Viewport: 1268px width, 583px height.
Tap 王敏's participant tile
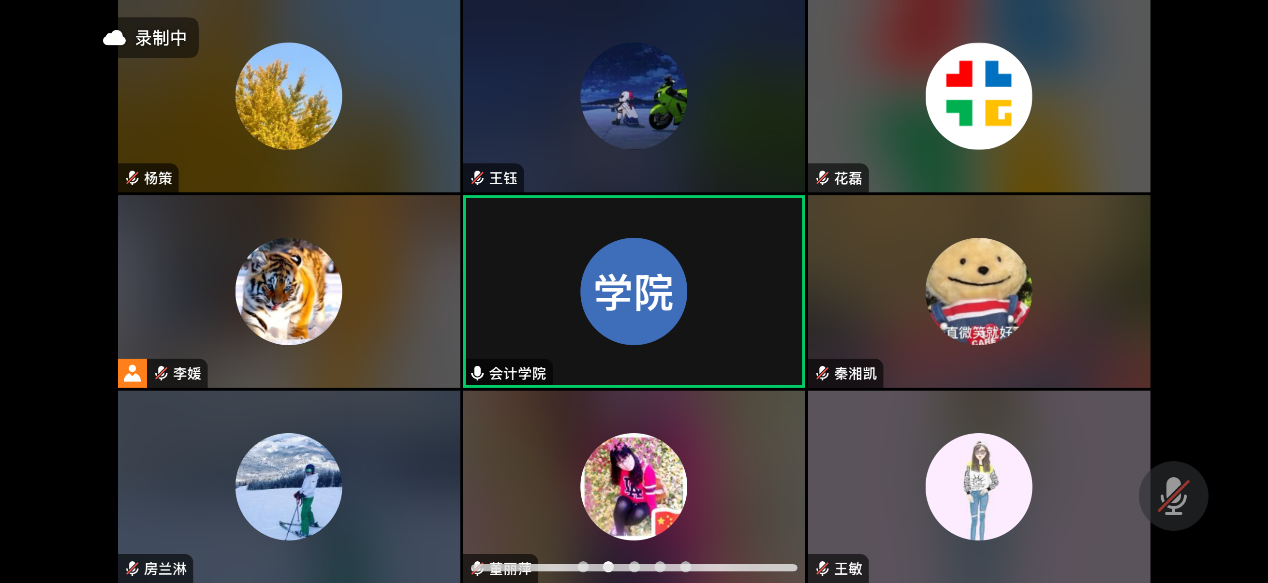pos(978,486)
